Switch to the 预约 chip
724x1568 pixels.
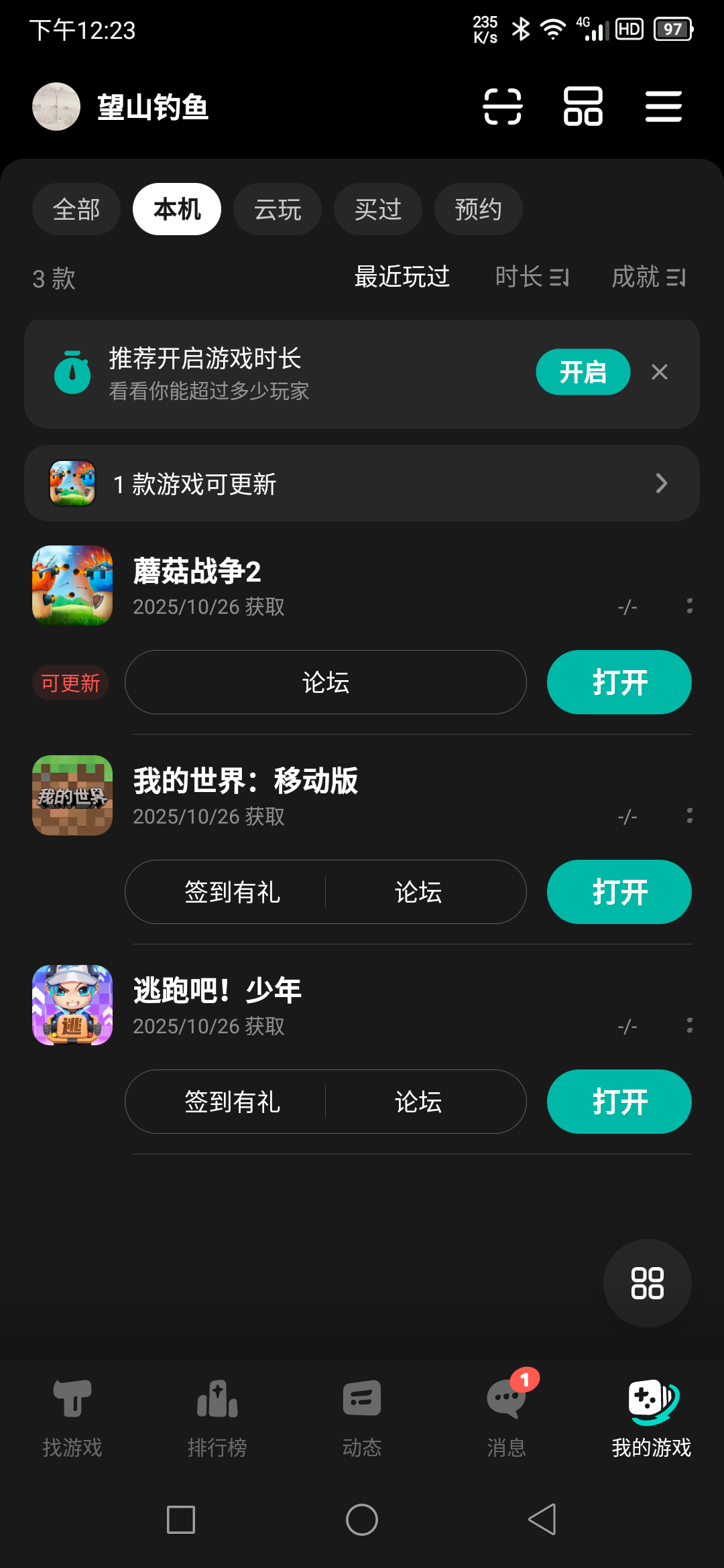[x=478, y=210]
